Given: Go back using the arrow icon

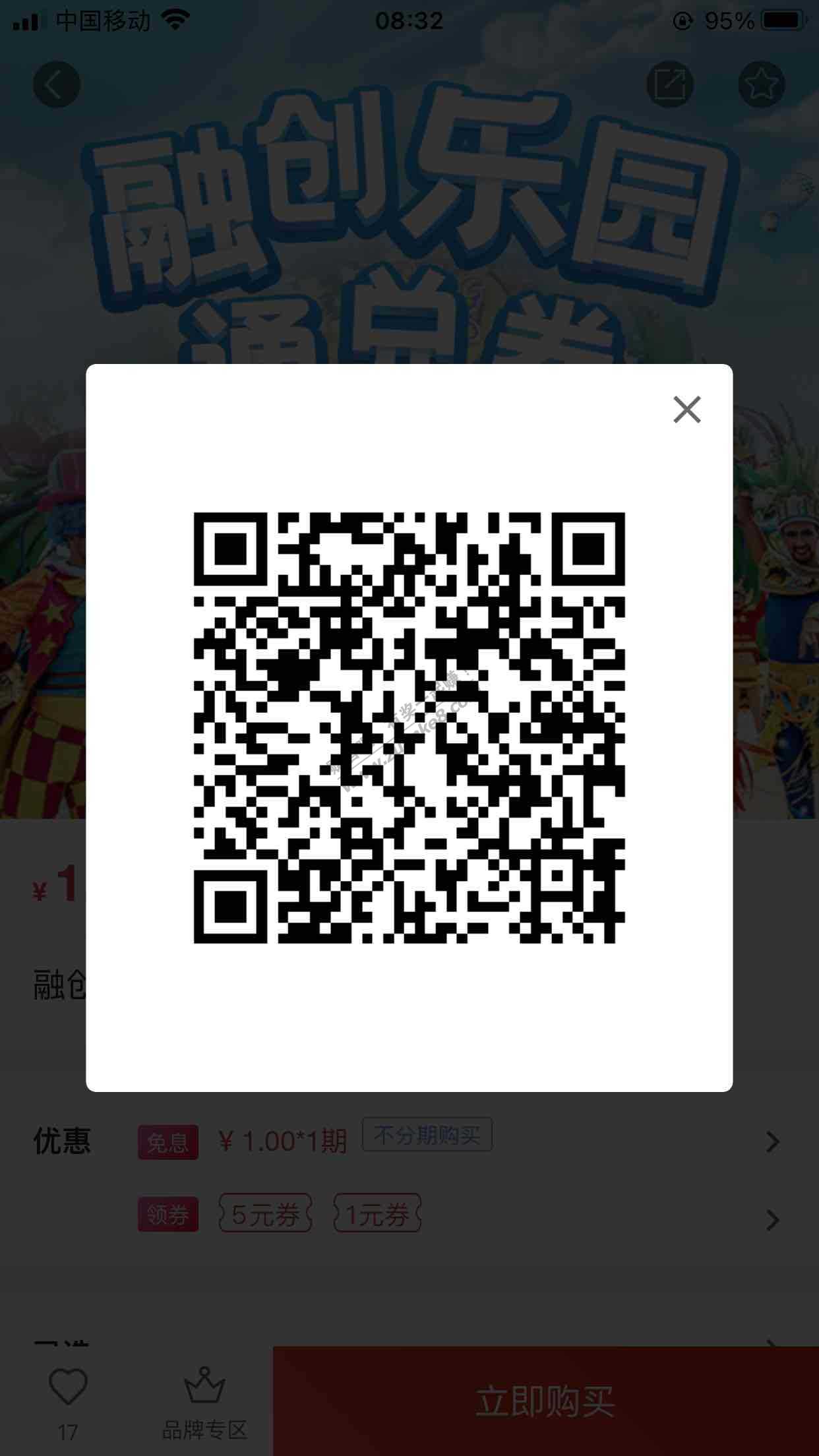Looking at the screenshot, I should 57,84.
